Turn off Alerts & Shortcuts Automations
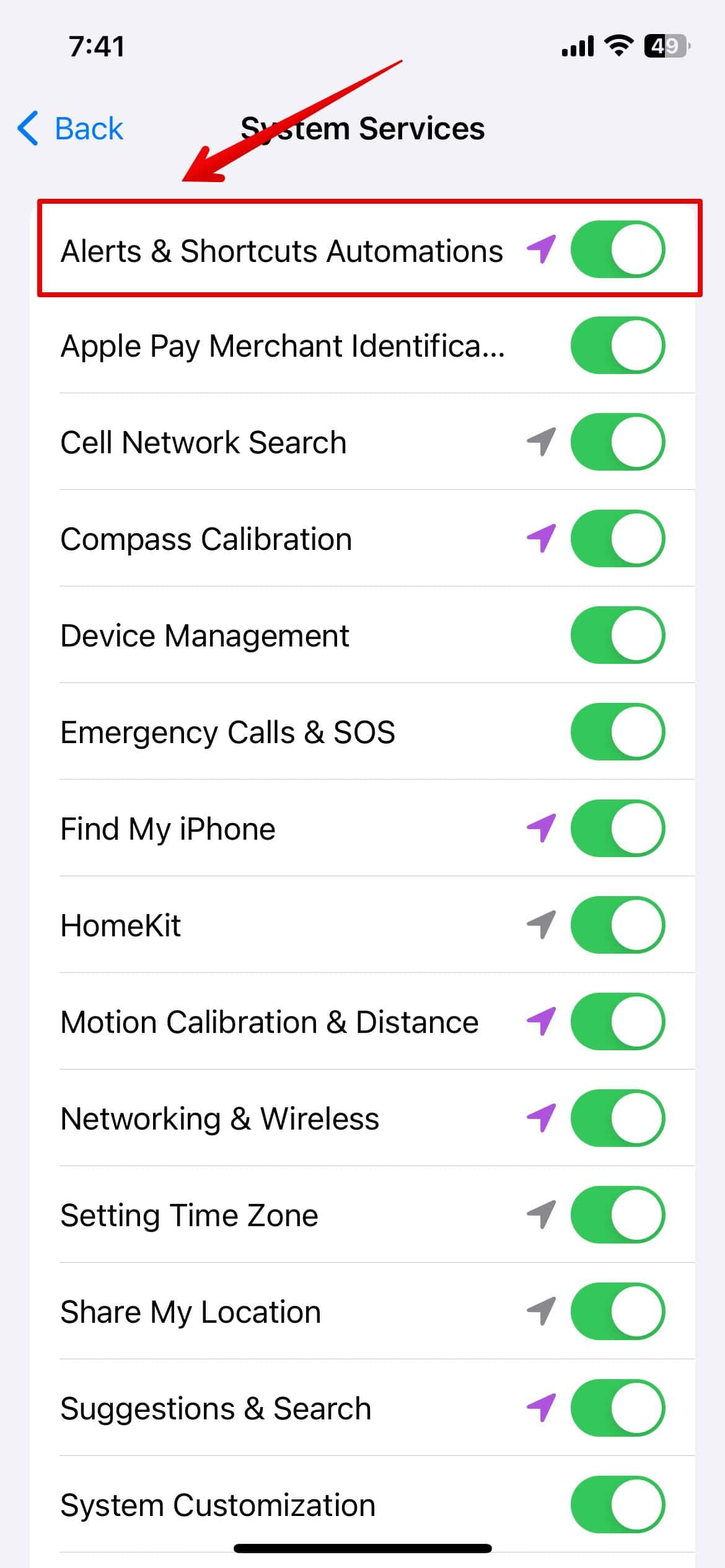This screenshot has width=725, height=1568. [x=617, y=250]
